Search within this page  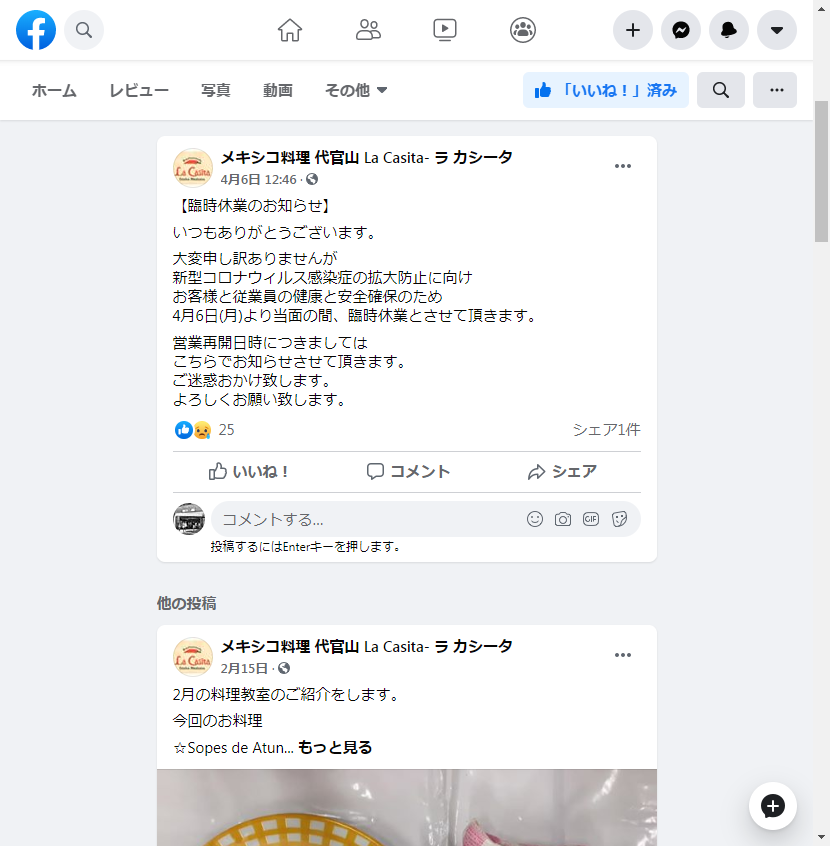click(721, 90)
